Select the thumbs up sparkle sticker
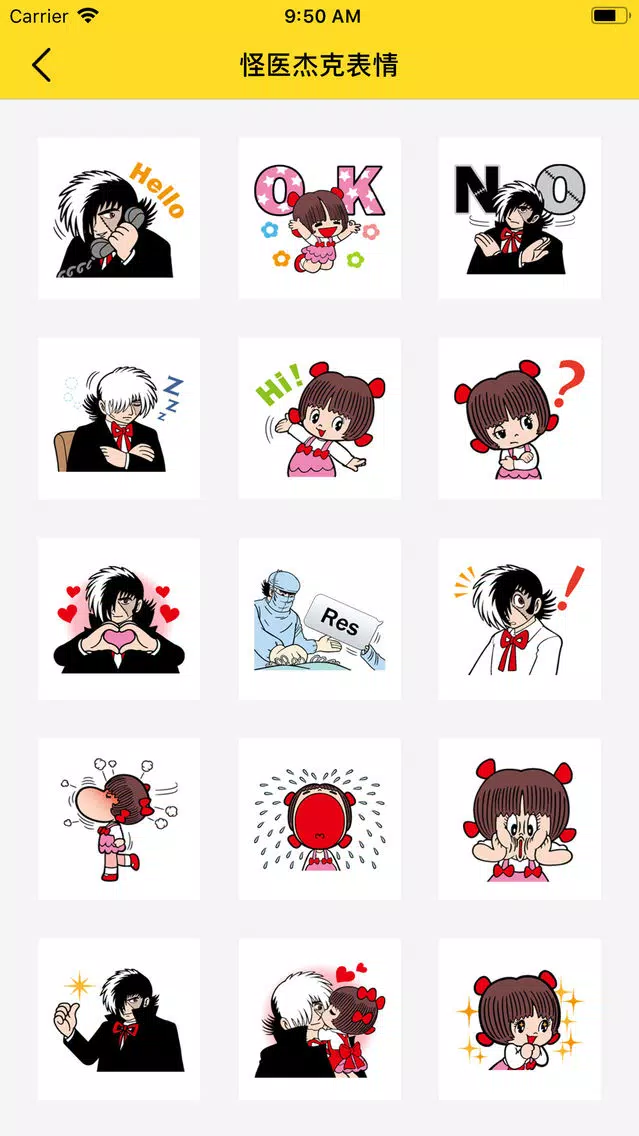639x1136 pixels. tap(119, 1018)
